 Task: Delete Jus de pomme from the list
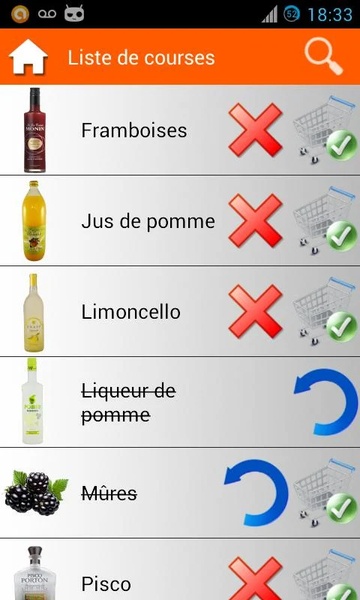point(255,220)
